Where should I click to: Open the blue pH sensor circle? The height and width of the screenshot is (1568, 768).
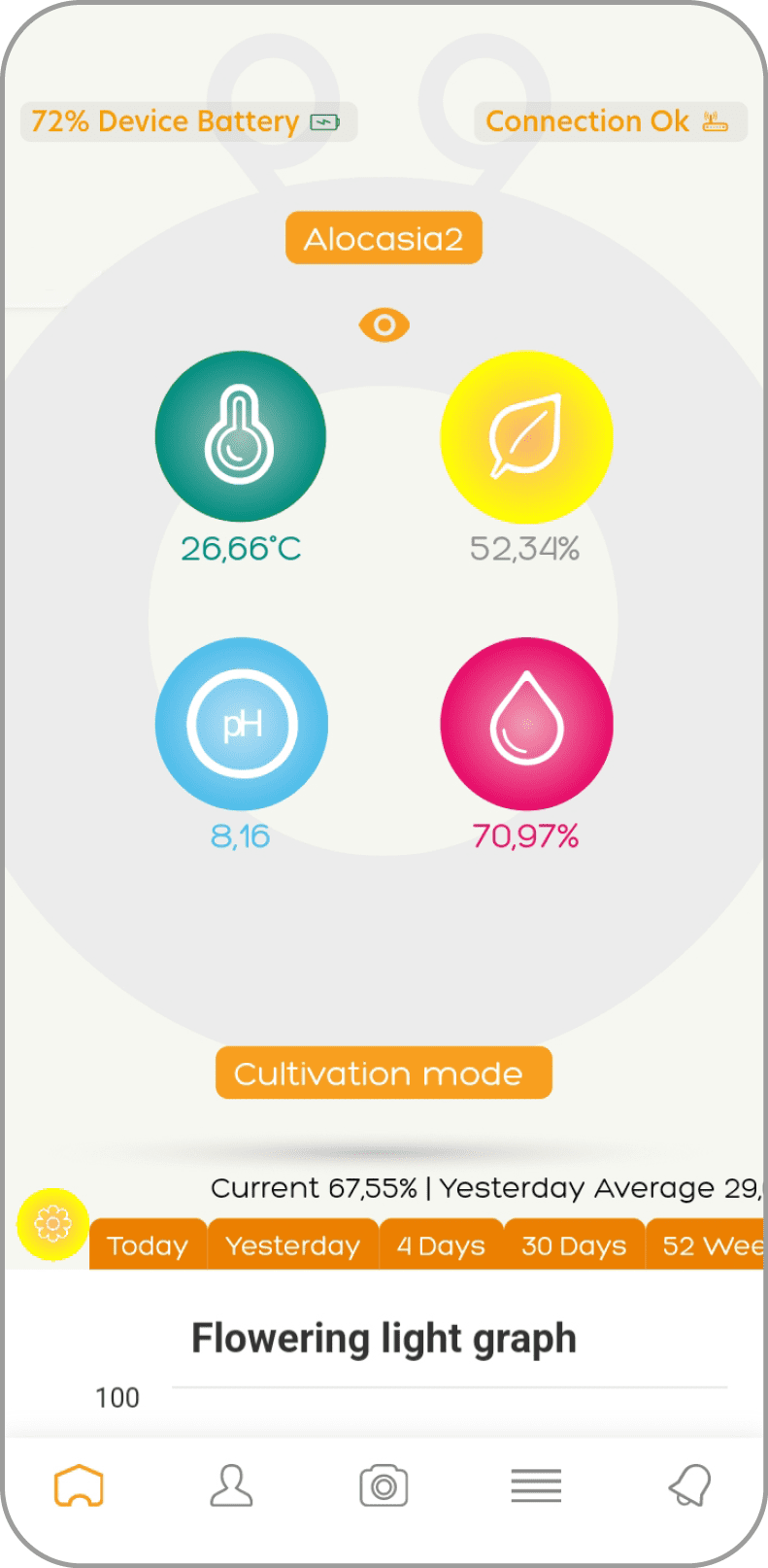click(241, 724)
